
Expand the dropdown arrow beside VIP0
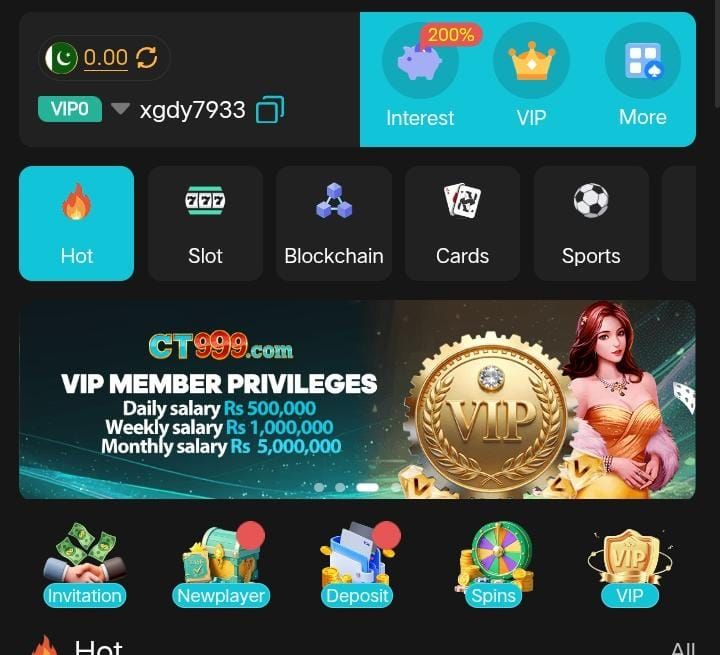pos(120,109)
